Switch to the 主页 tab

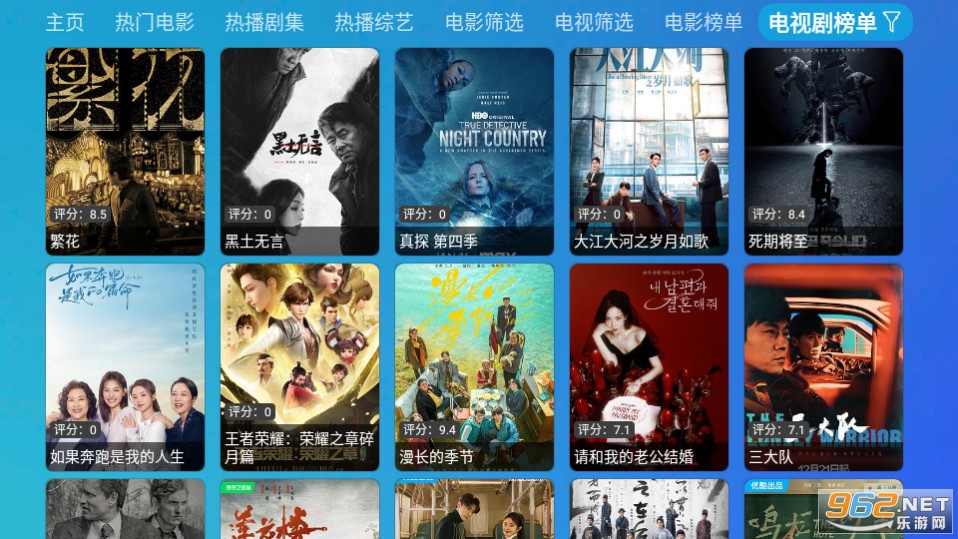[x=65, y=22]
